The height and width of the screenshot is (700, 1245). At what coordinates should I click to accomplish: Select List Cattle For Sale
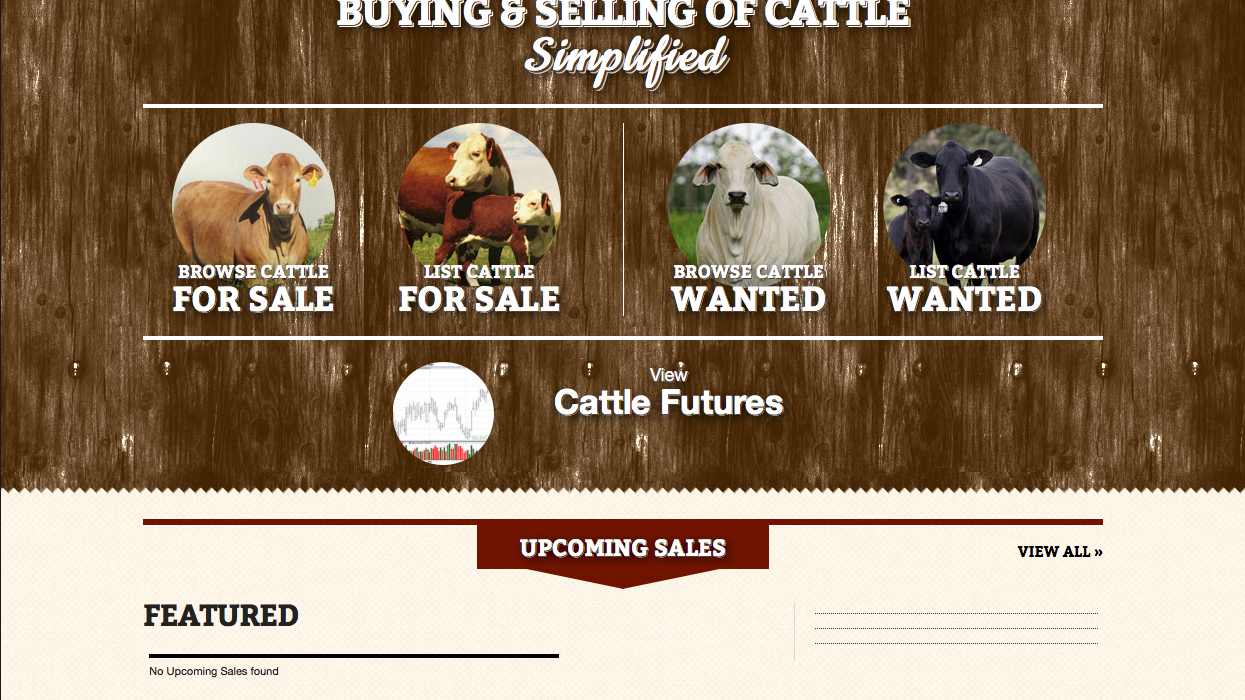479,220
